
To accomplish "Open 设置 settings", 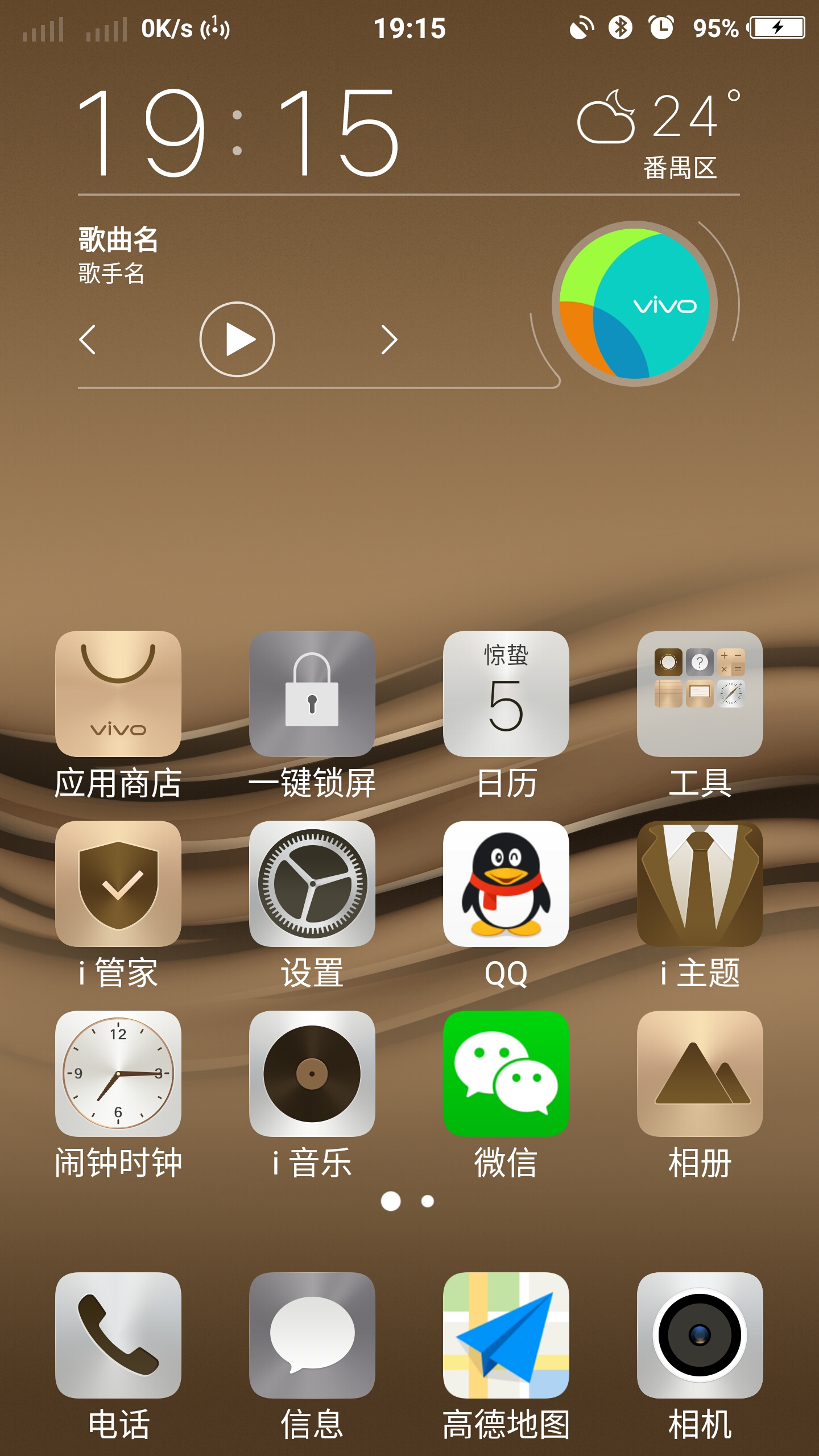I will click(x=312, y=883).
